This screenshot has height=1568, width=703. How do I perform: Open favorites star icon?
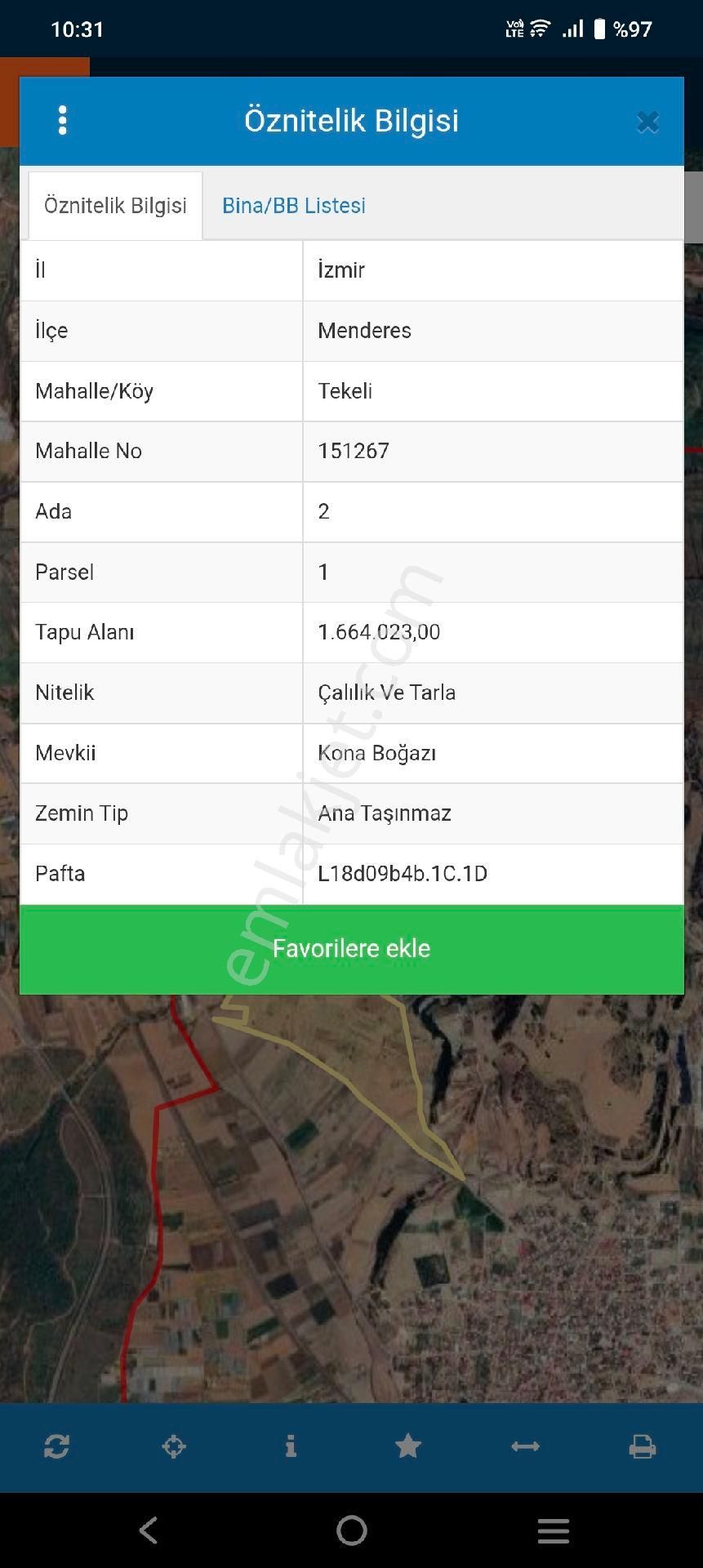tap(408, 1446)
